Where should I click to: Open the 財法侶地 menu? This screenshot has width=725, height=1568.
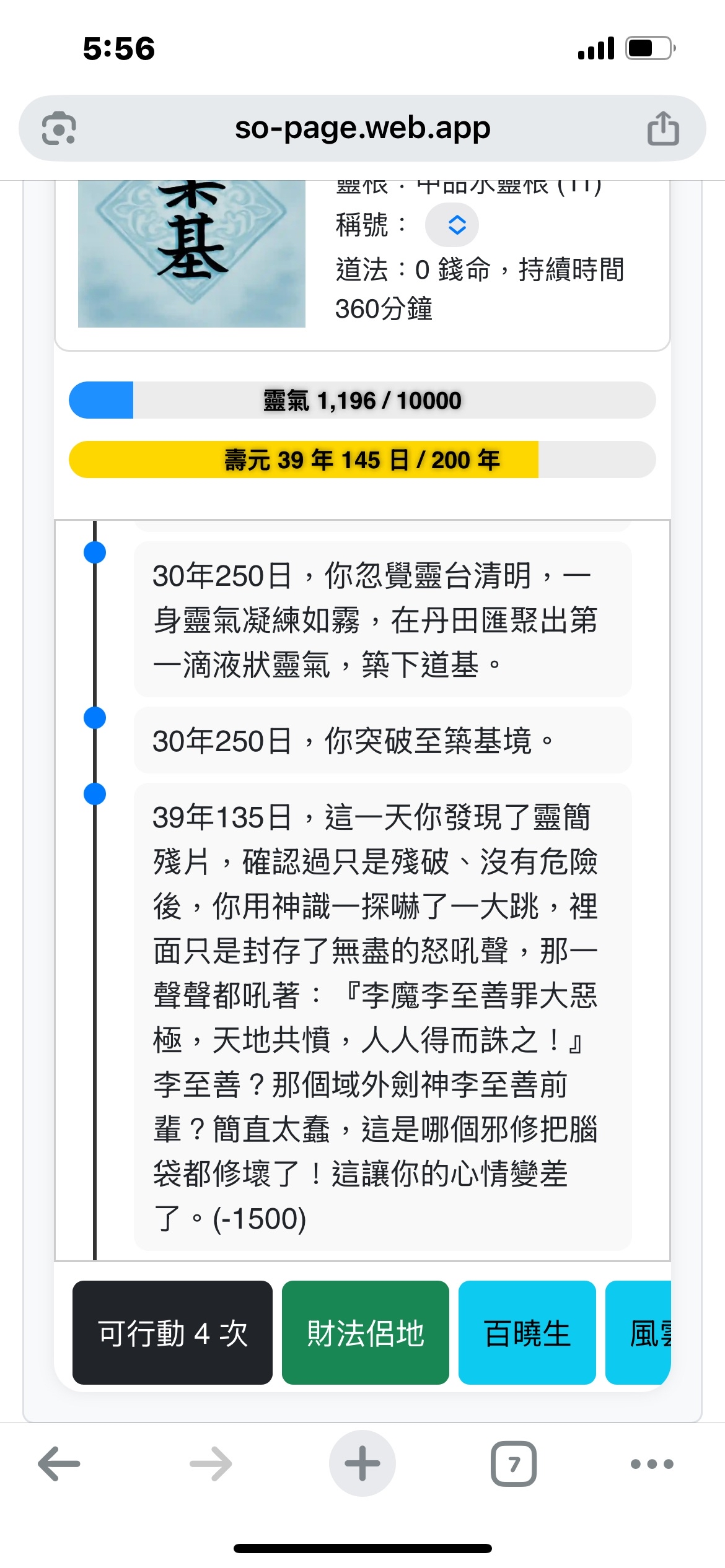point(365,1332)
